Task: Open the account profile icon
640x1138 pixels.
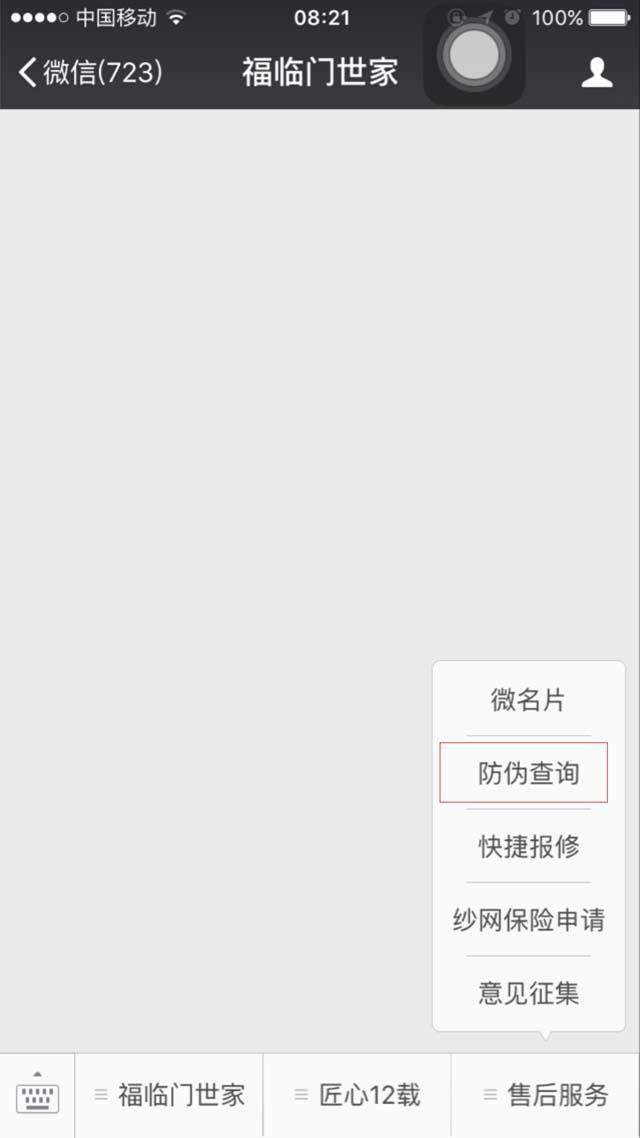Action: point(597,72)
